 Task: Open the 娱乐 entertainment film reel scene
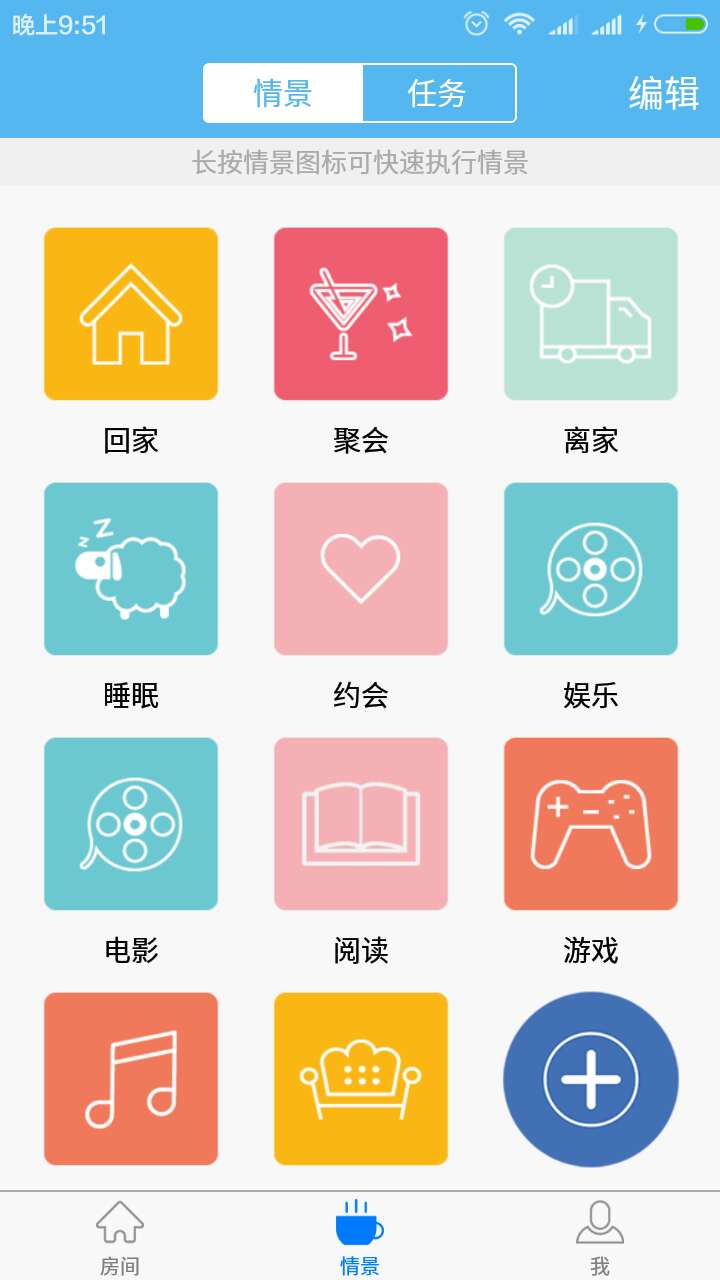590,568
